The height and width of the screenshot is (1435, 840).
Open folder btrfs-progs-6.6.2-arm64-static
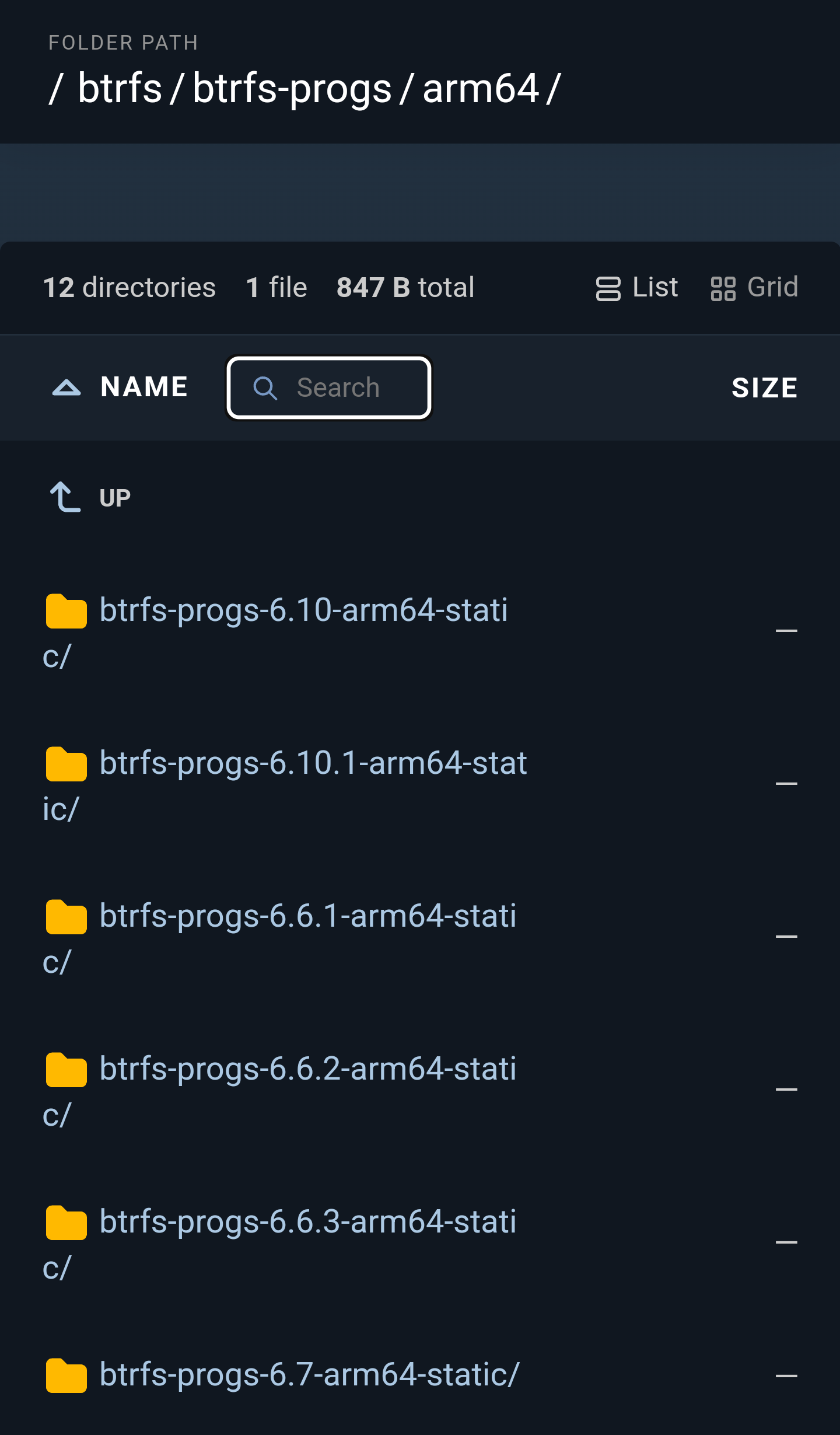pos(279,1091)
